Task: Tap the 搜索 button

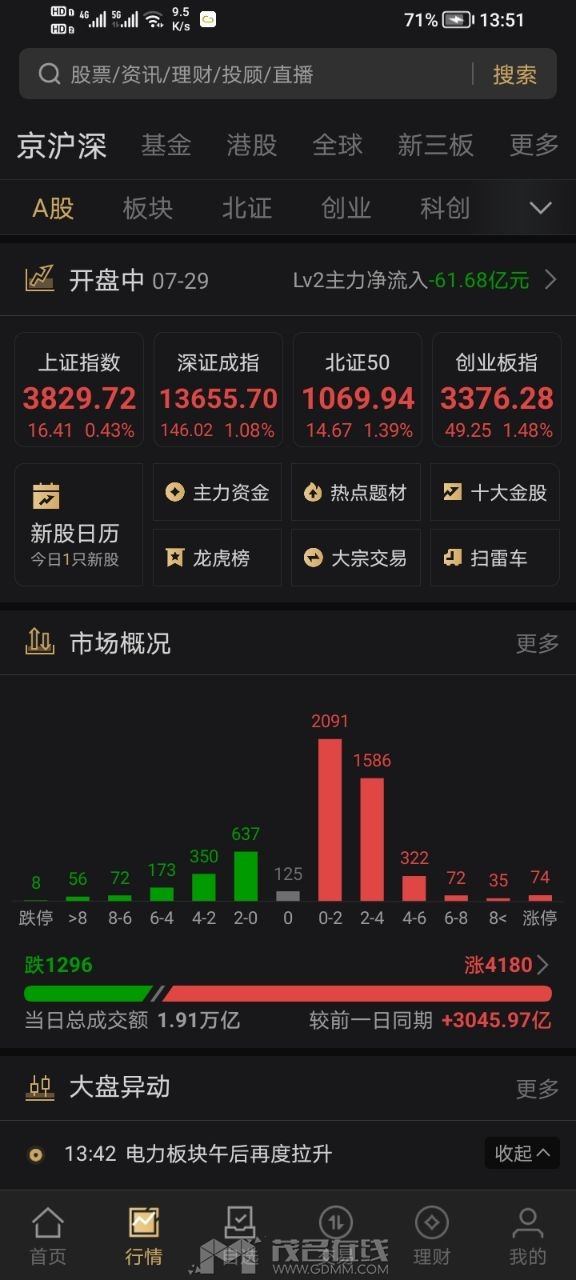Action: click(x=514, y=74)
